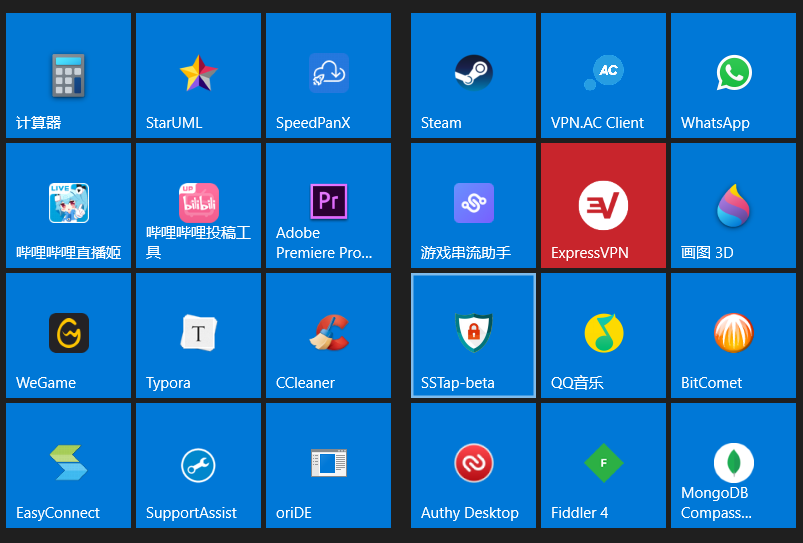803x543 pixels.
Task: Open VPN.AC Client tile
Action: point(603,75)
